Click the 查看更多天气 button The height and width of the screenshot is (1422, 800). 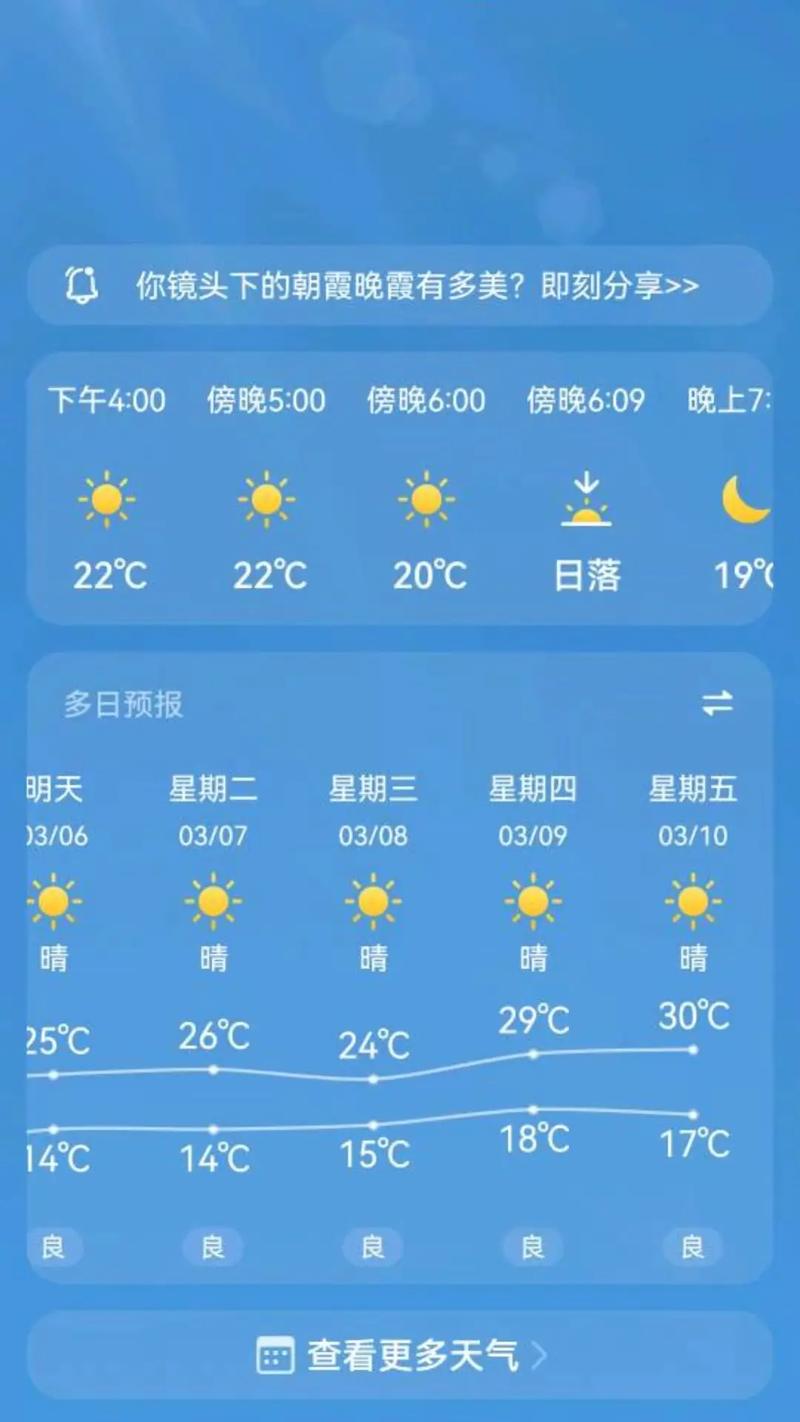point(400,1355)
